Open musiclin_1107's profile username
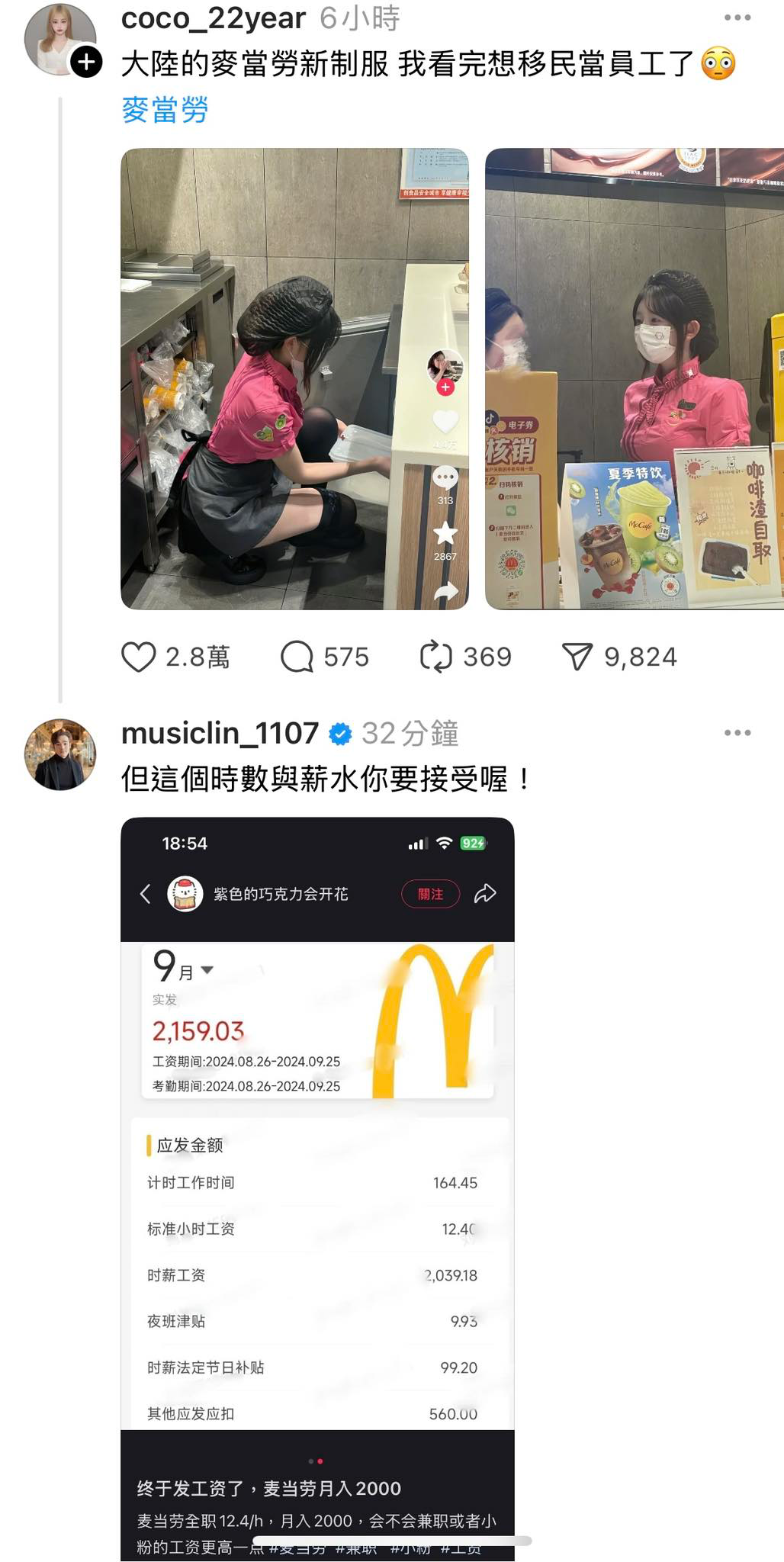The width and height of the screenshot is (784, 1562). (220, 733)
